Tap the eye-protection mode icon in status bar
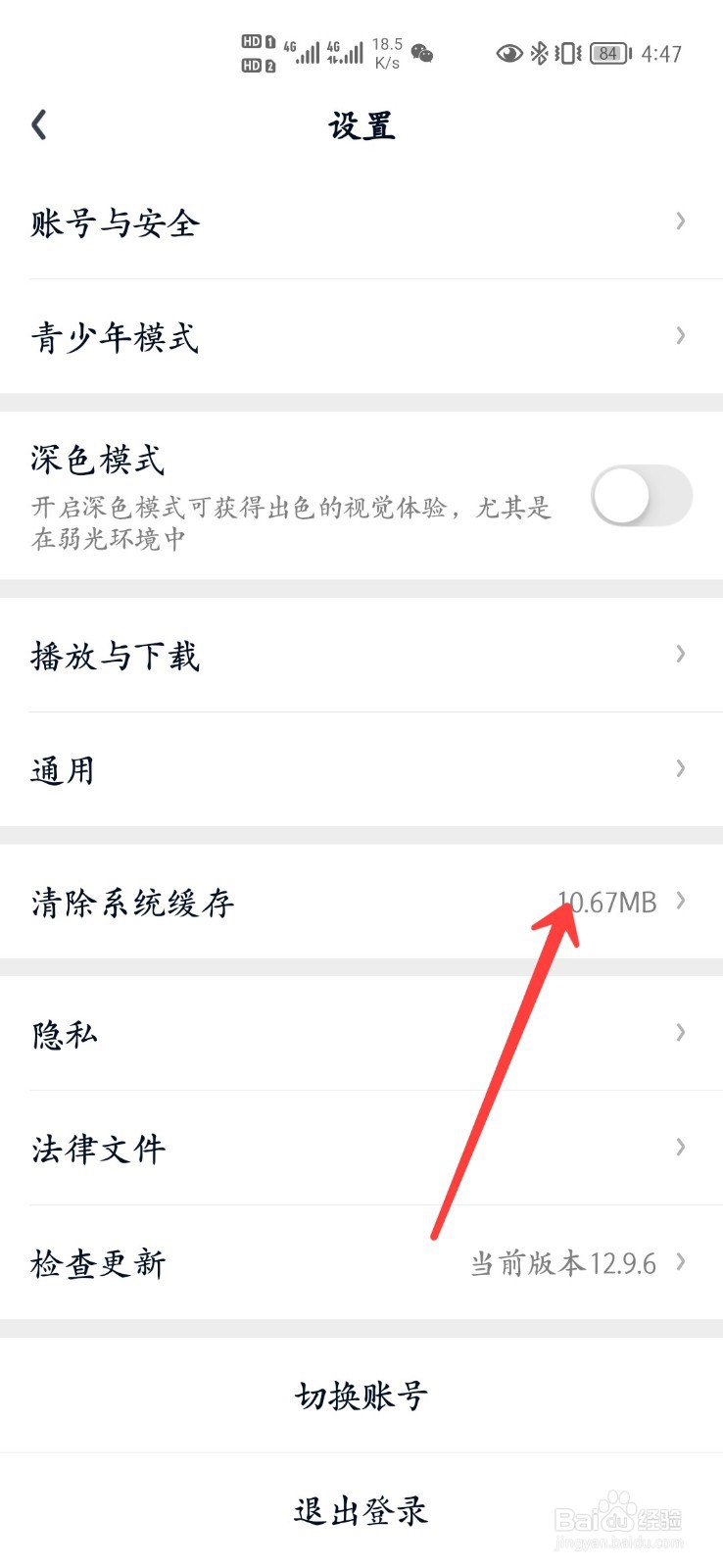 coord(508,54)
